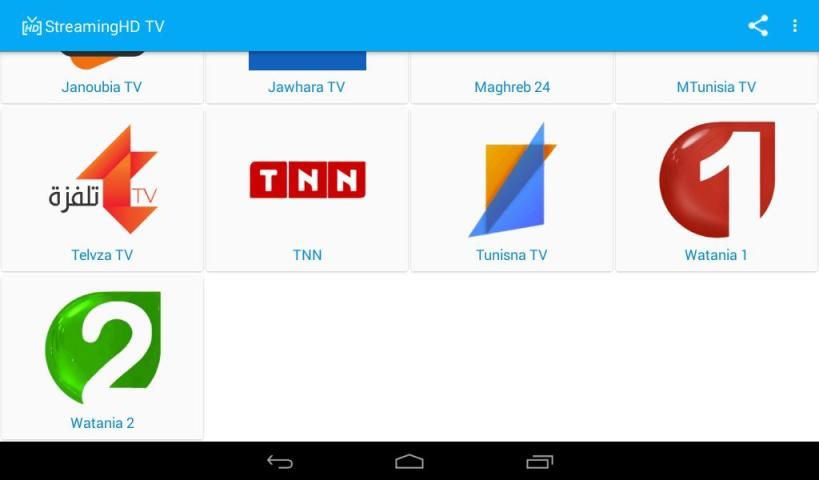Play the TNN channel
Screen dimensions: 819x480
click(x=307, y=190)
